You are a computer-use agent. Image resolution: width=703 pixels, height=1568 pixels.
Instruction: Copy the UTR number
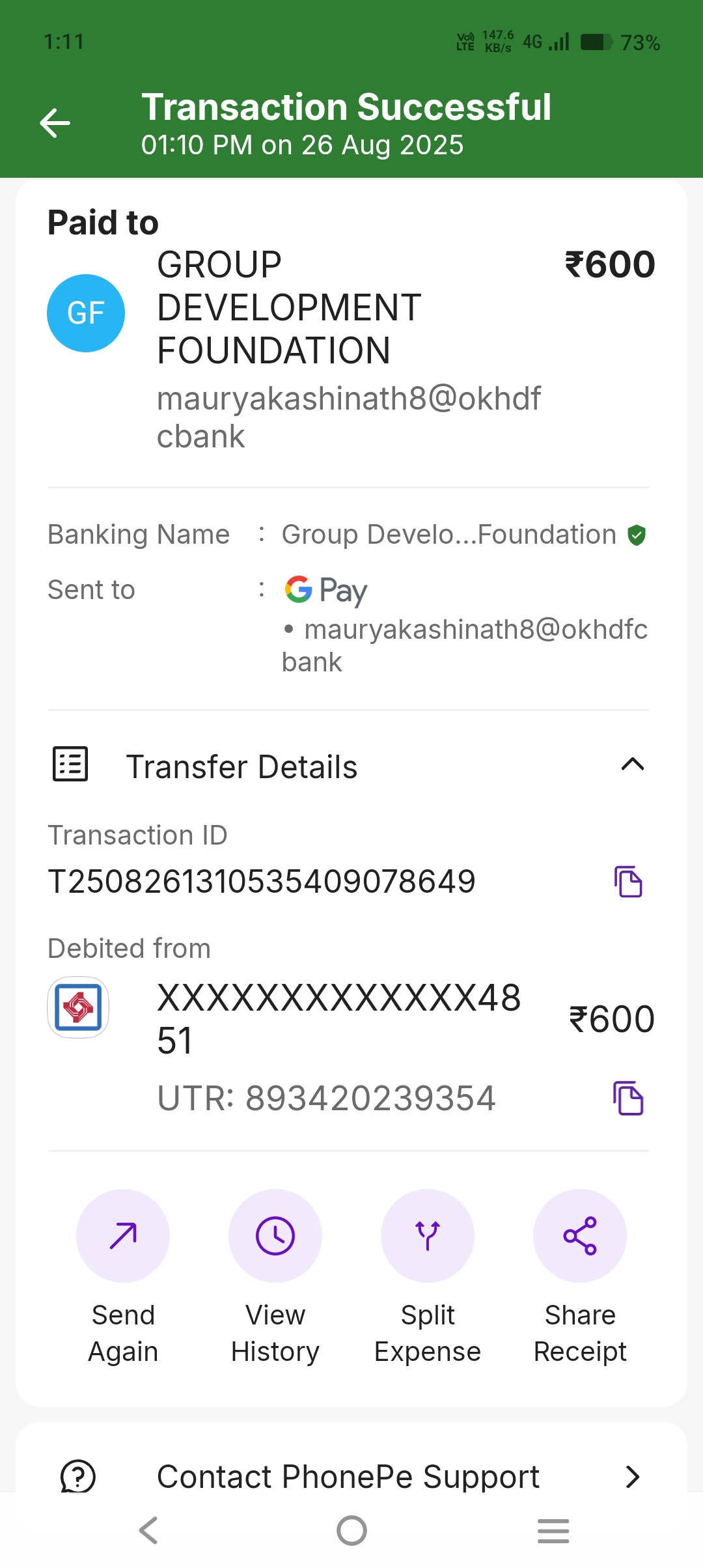point(628,1098)
